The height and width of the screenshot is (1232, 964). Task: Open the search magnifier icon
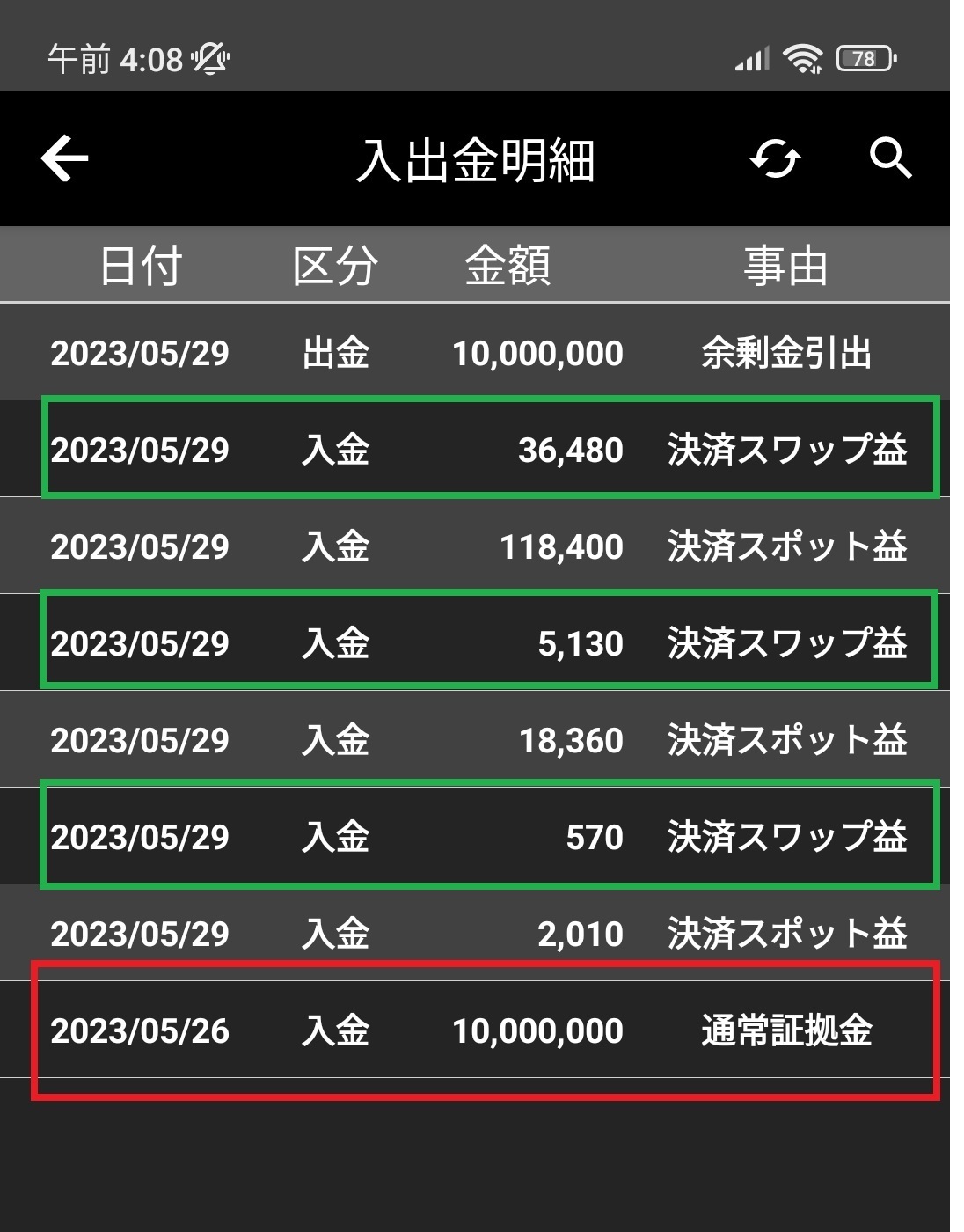(x=890, y=158)
